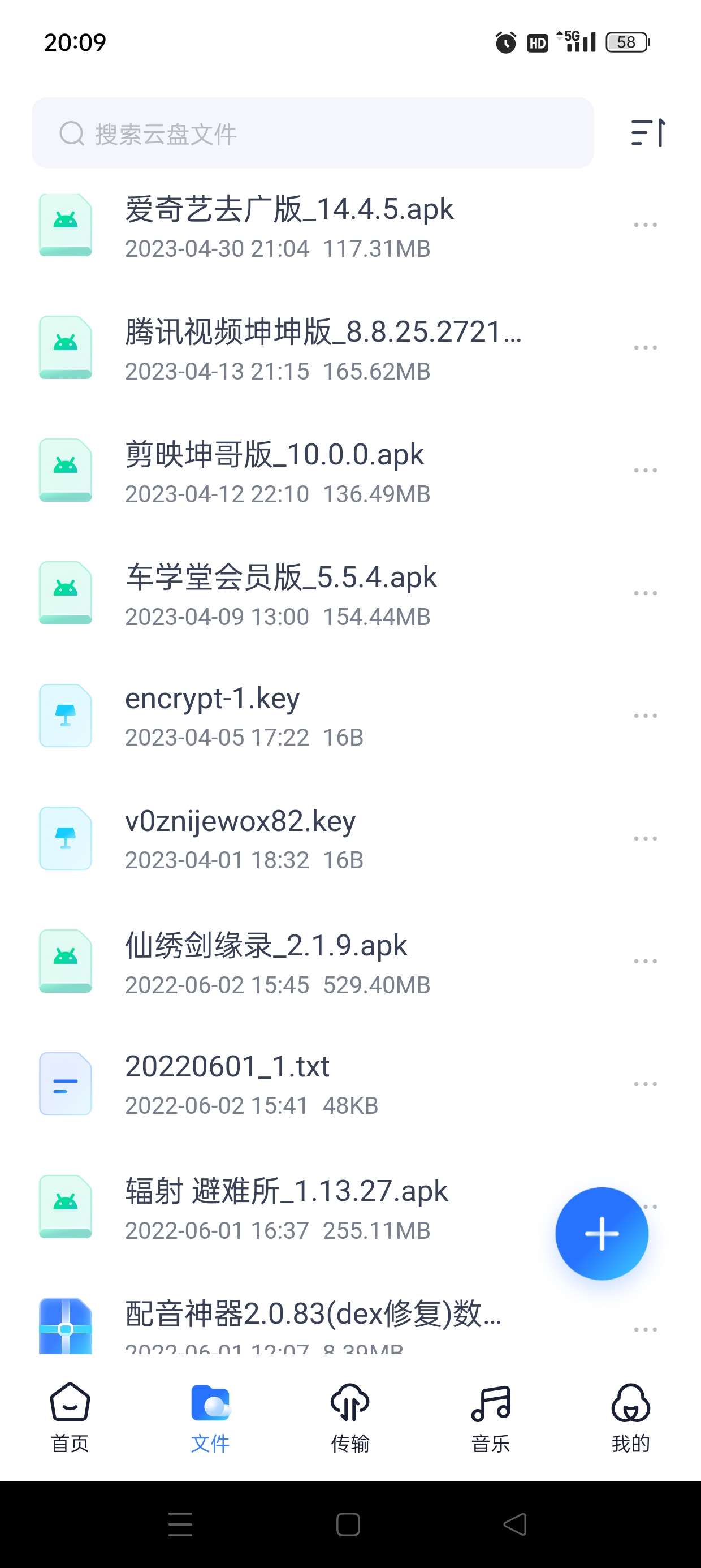
Task: Open file 辐射 避难所_1.13.27.apk
Action: 286,1207
